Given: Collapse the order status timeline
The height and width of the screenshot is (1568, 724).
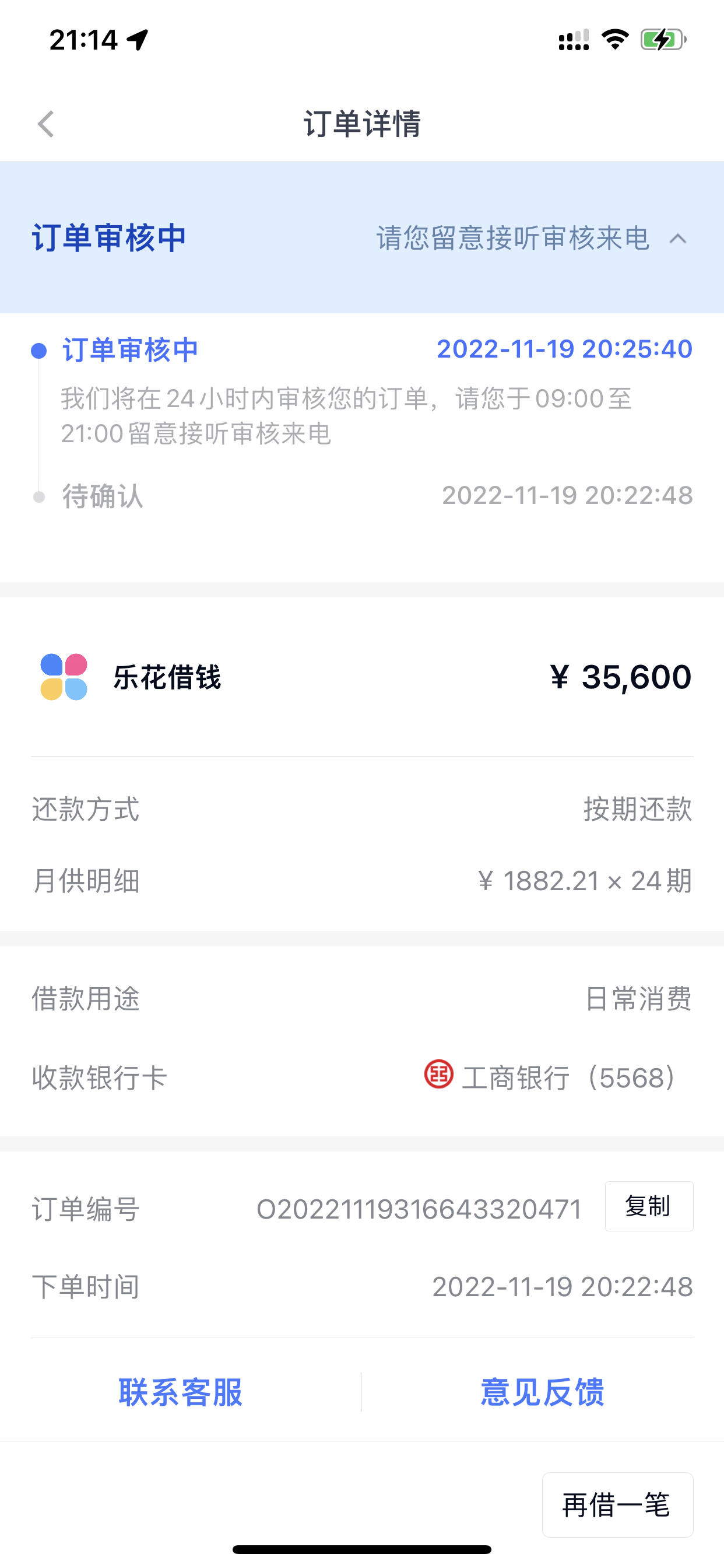Looking at the screenshot, I should 678,238.
